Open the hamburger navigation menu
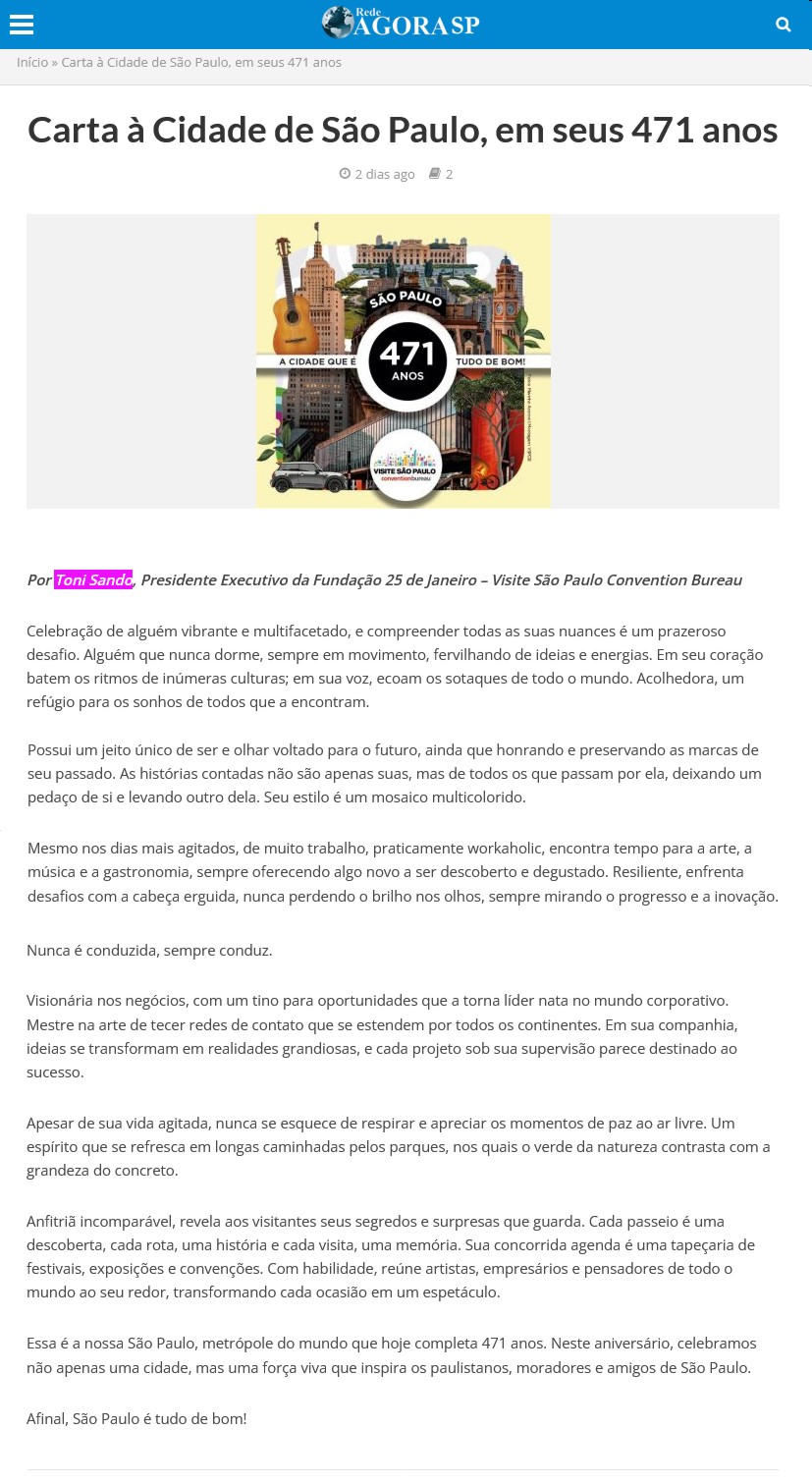Screen dimensions: 812x1484 pyautogui.click(x=22, y=25)
